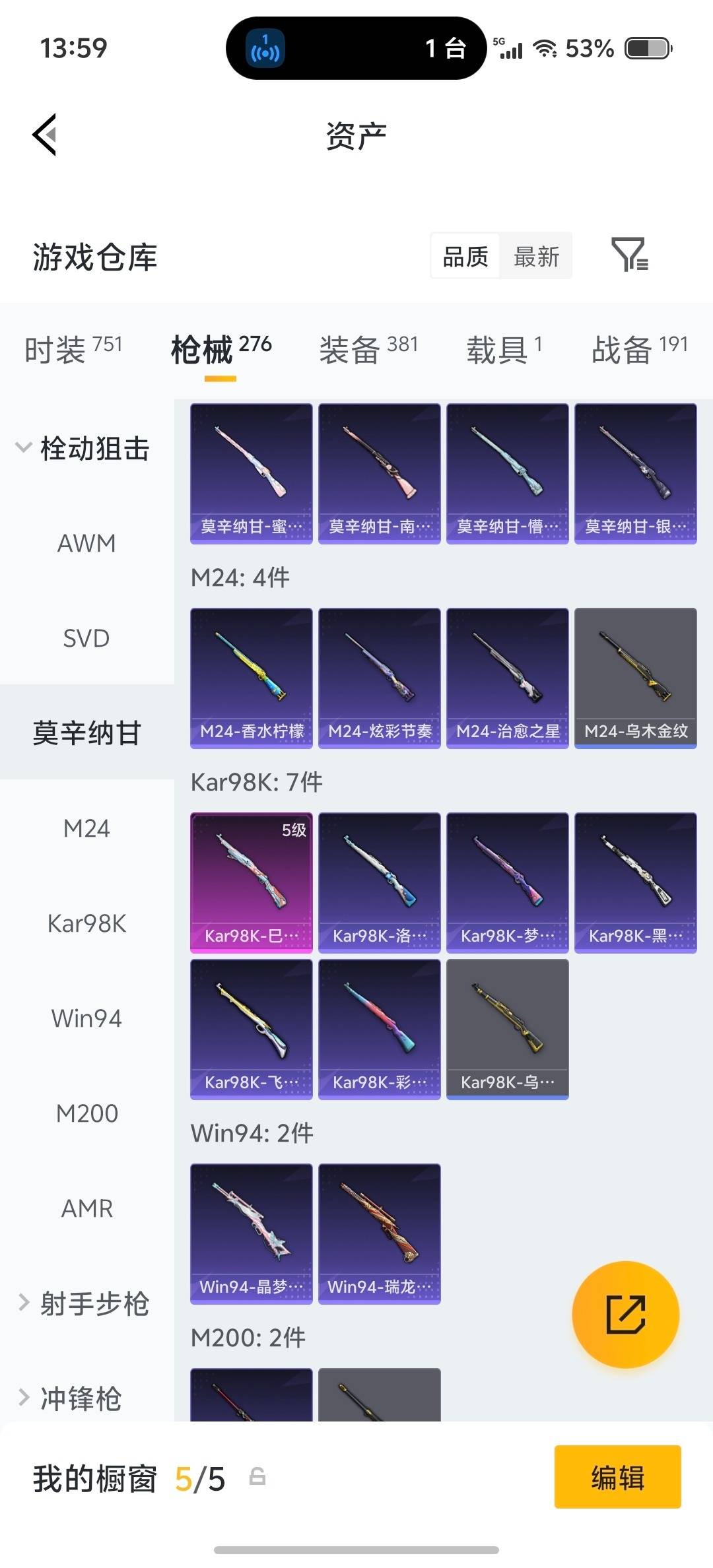Keep sorting on 品质
The width and height of the screenshot is (713, 1568).
pyautogui.click(x=465, y=256)
